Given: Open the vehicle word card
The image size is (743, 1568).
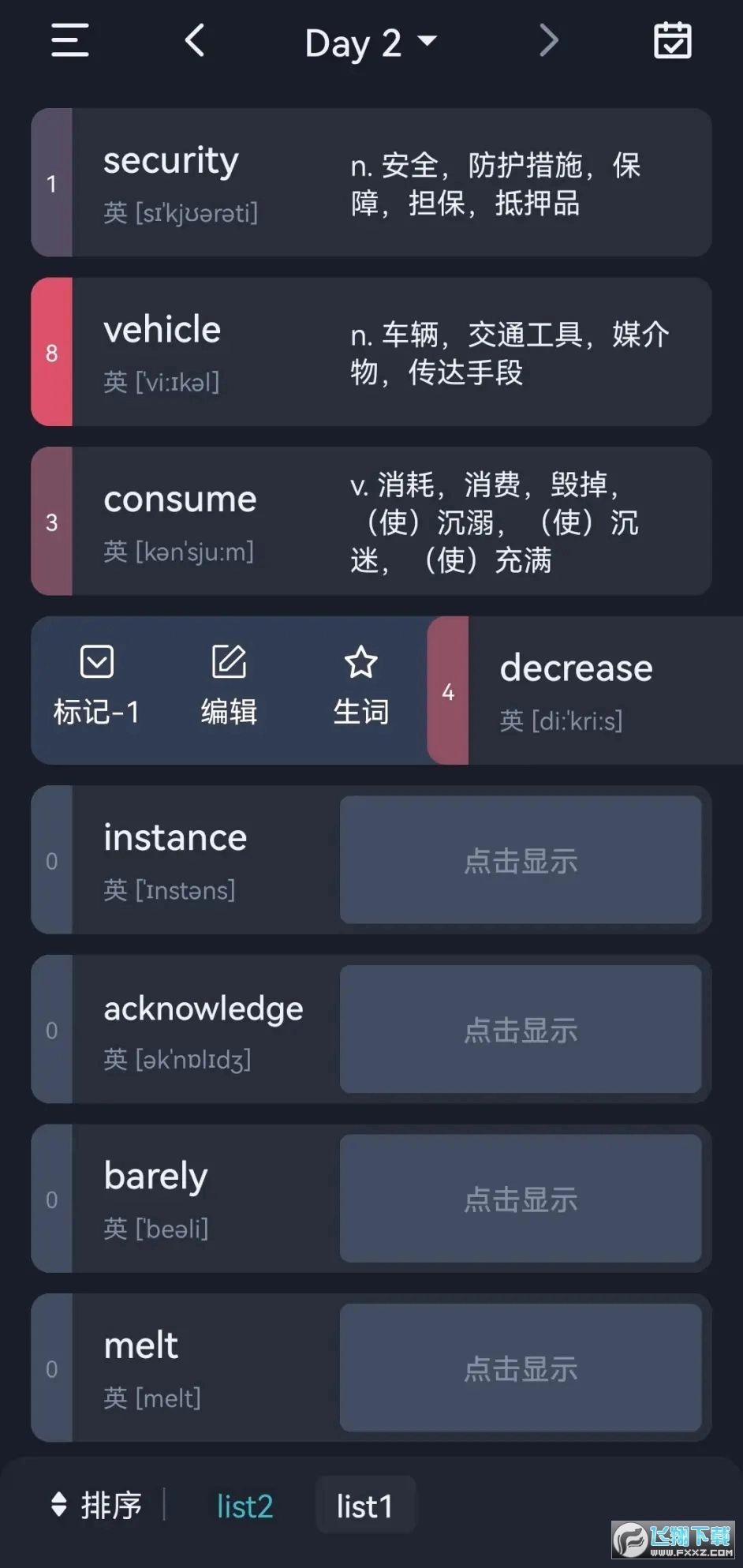Looking at the screenshot, I should [x=371, y=352].
